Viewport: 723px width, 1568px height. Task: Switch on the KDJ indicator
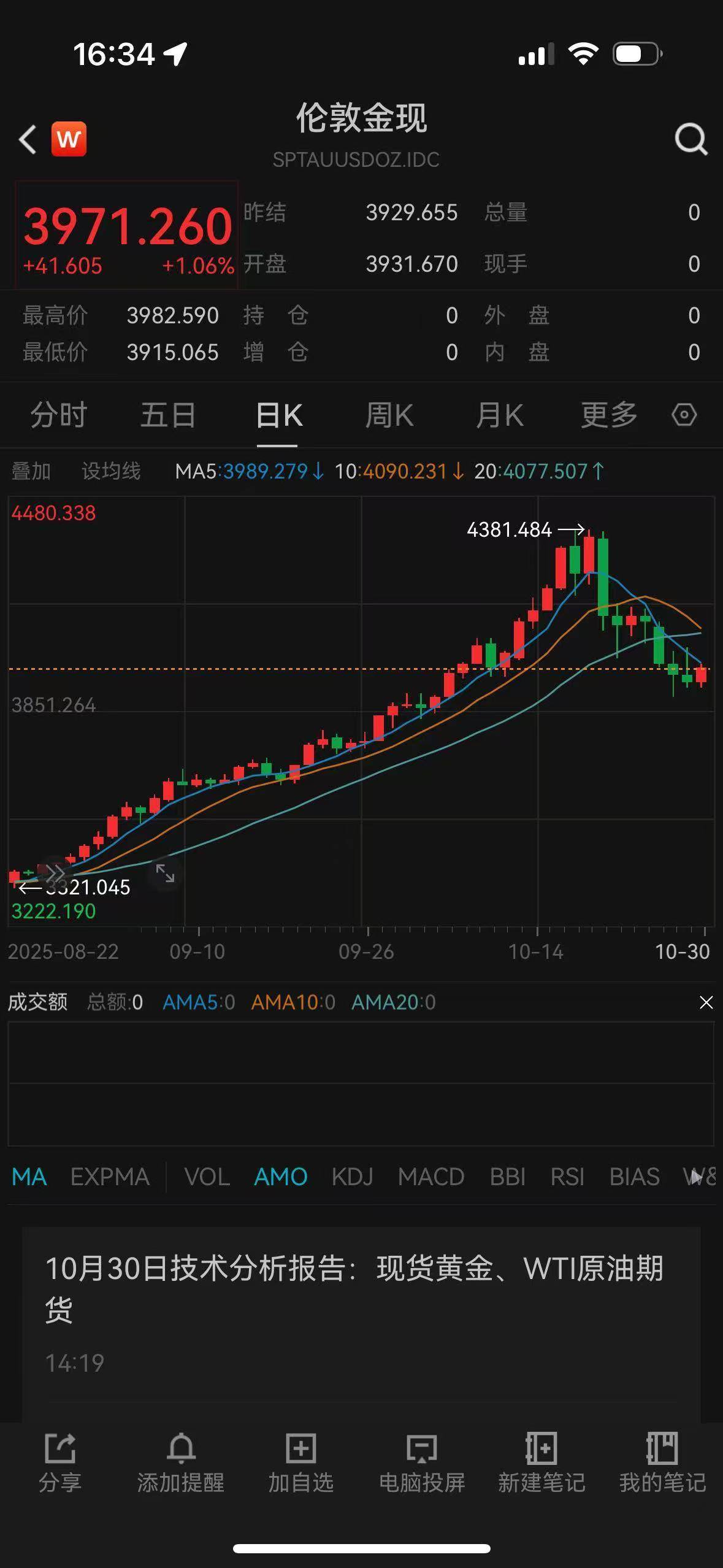click(x=353, y=1176)
